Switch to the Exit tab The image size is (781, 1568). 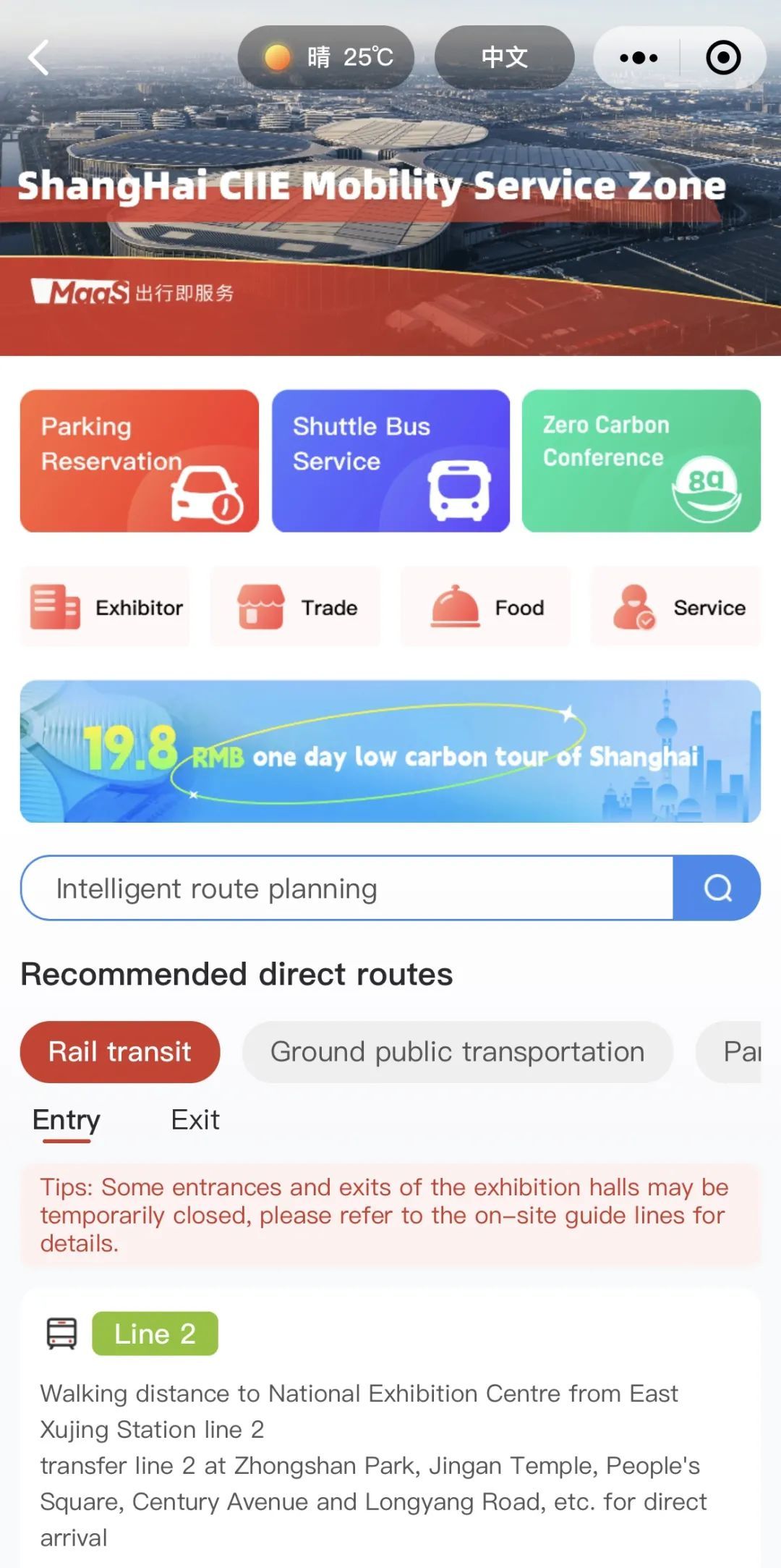(195, 1120)
